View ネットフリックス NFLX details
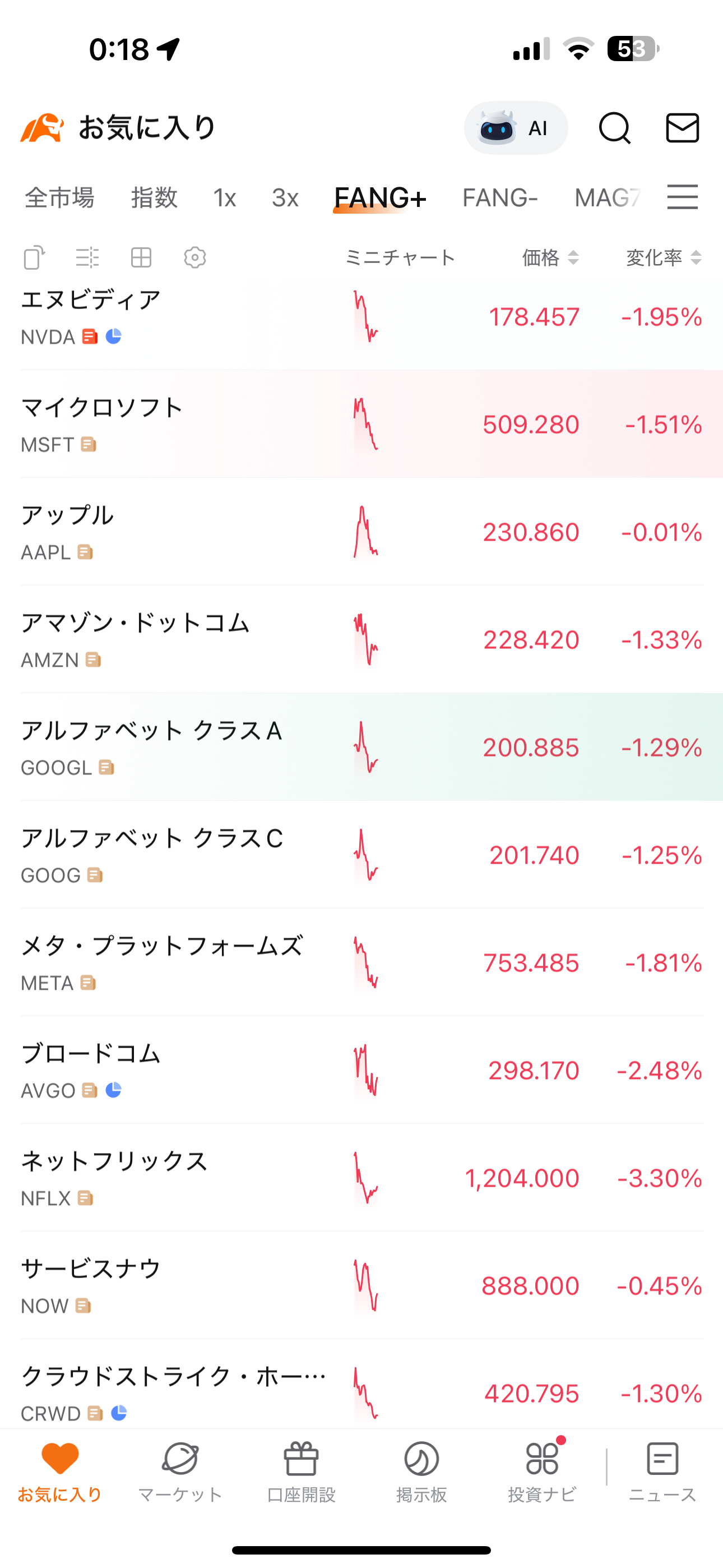Screen dimensions: 723x1568 point(361,1178)
